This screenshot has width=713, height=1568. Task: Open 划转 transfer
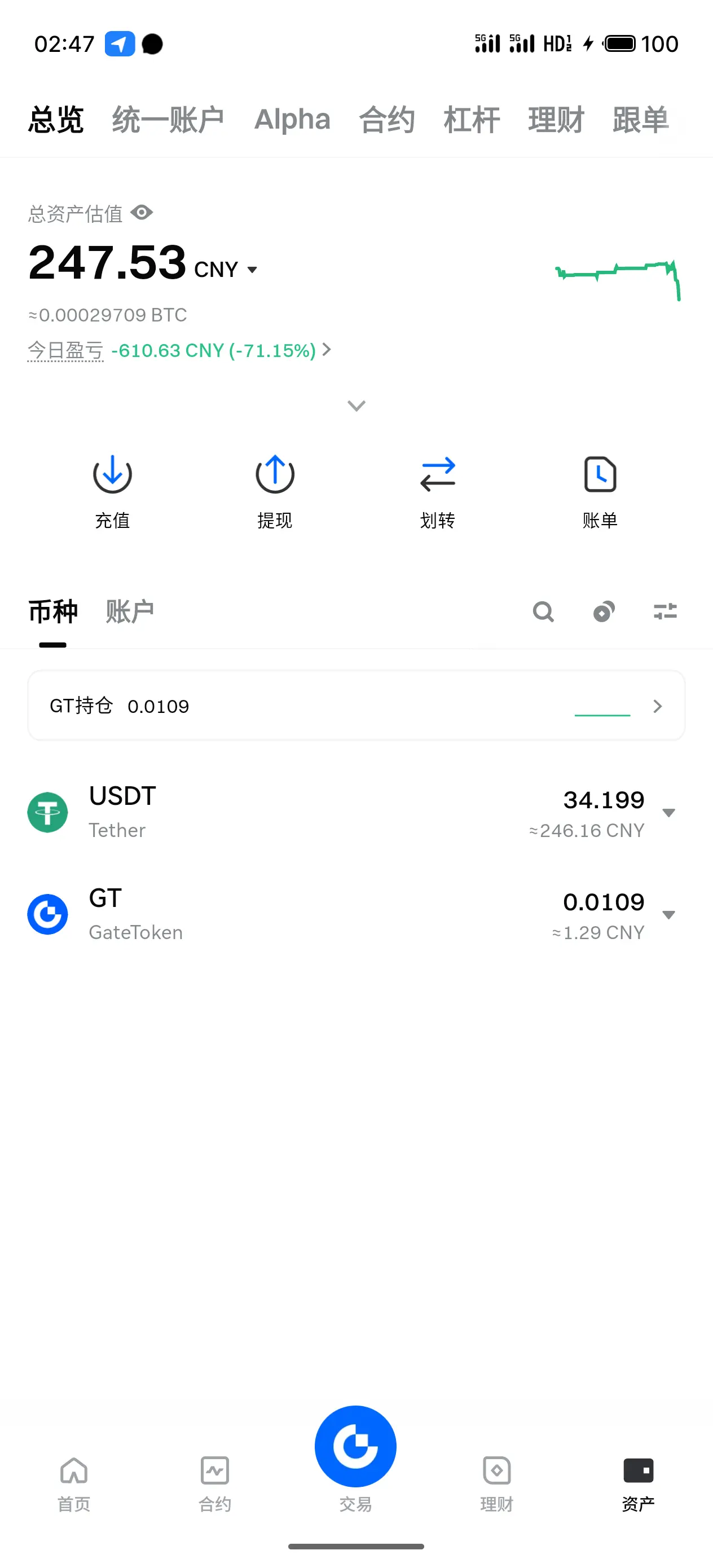click(x=437, y=491)
